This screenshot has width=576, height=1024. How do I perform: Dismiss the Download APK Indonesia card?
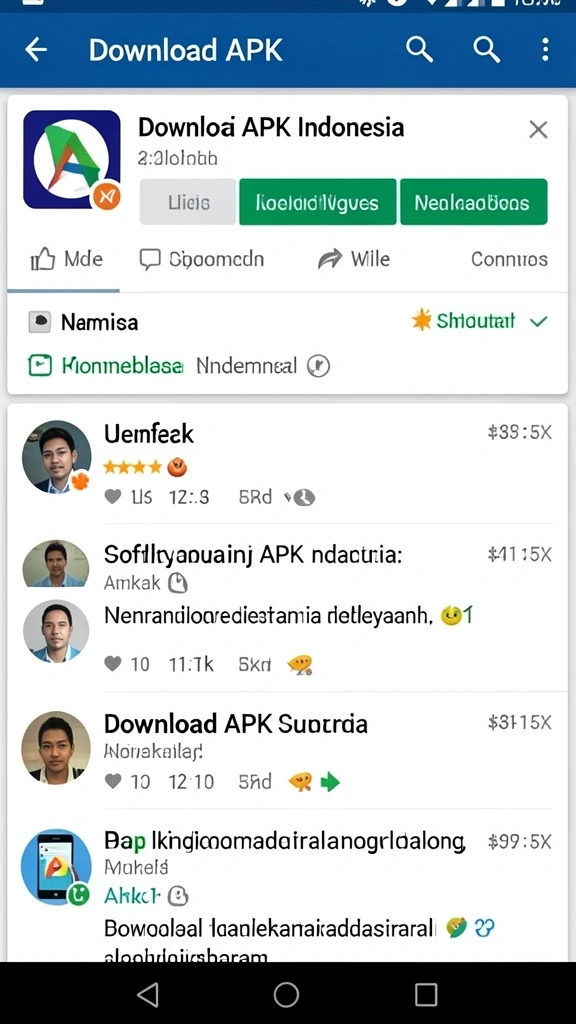538,130
